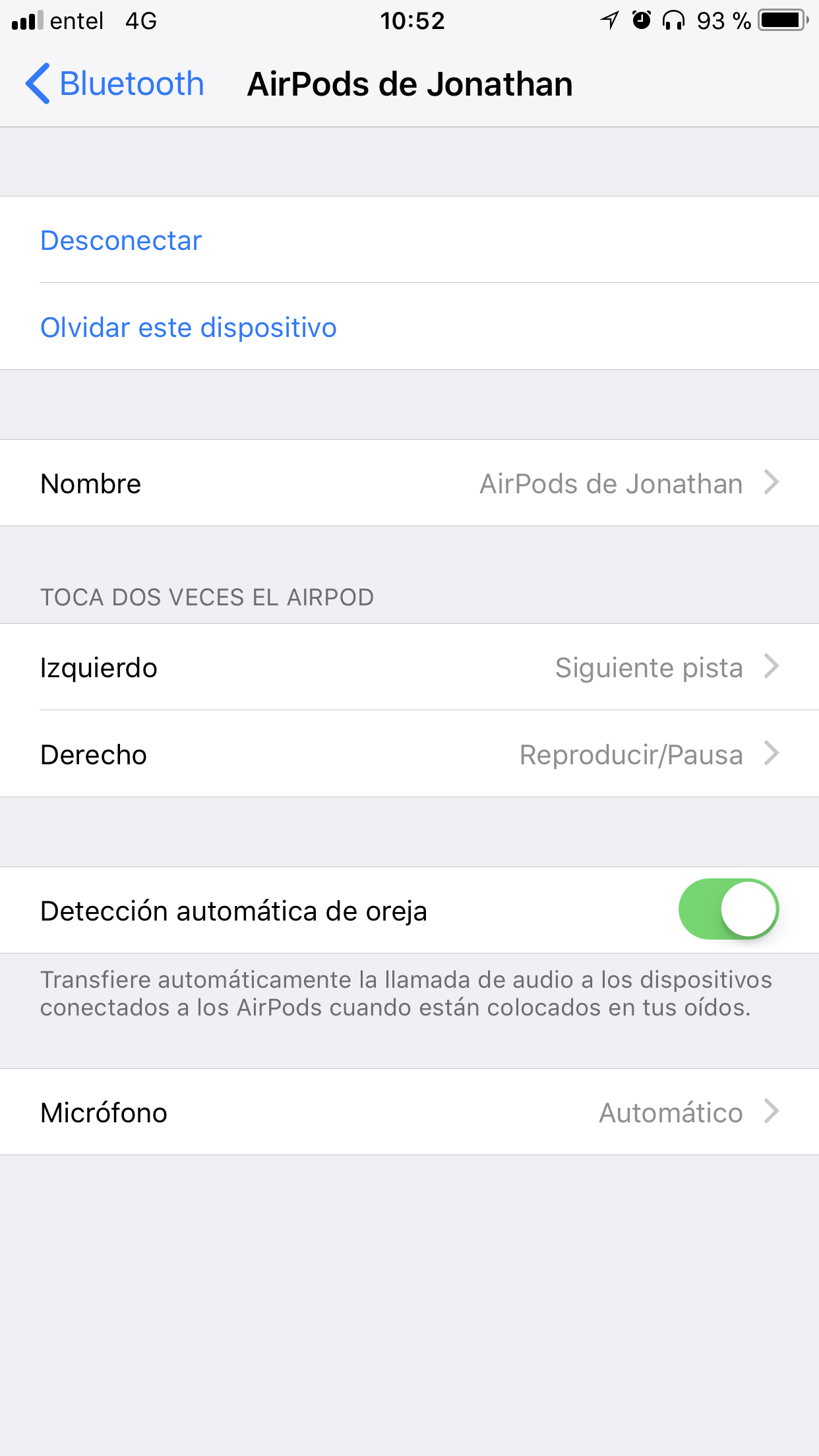The image size is (819, 1456).
Task: Open the Micrófono setting
Action: (409, 1112)
